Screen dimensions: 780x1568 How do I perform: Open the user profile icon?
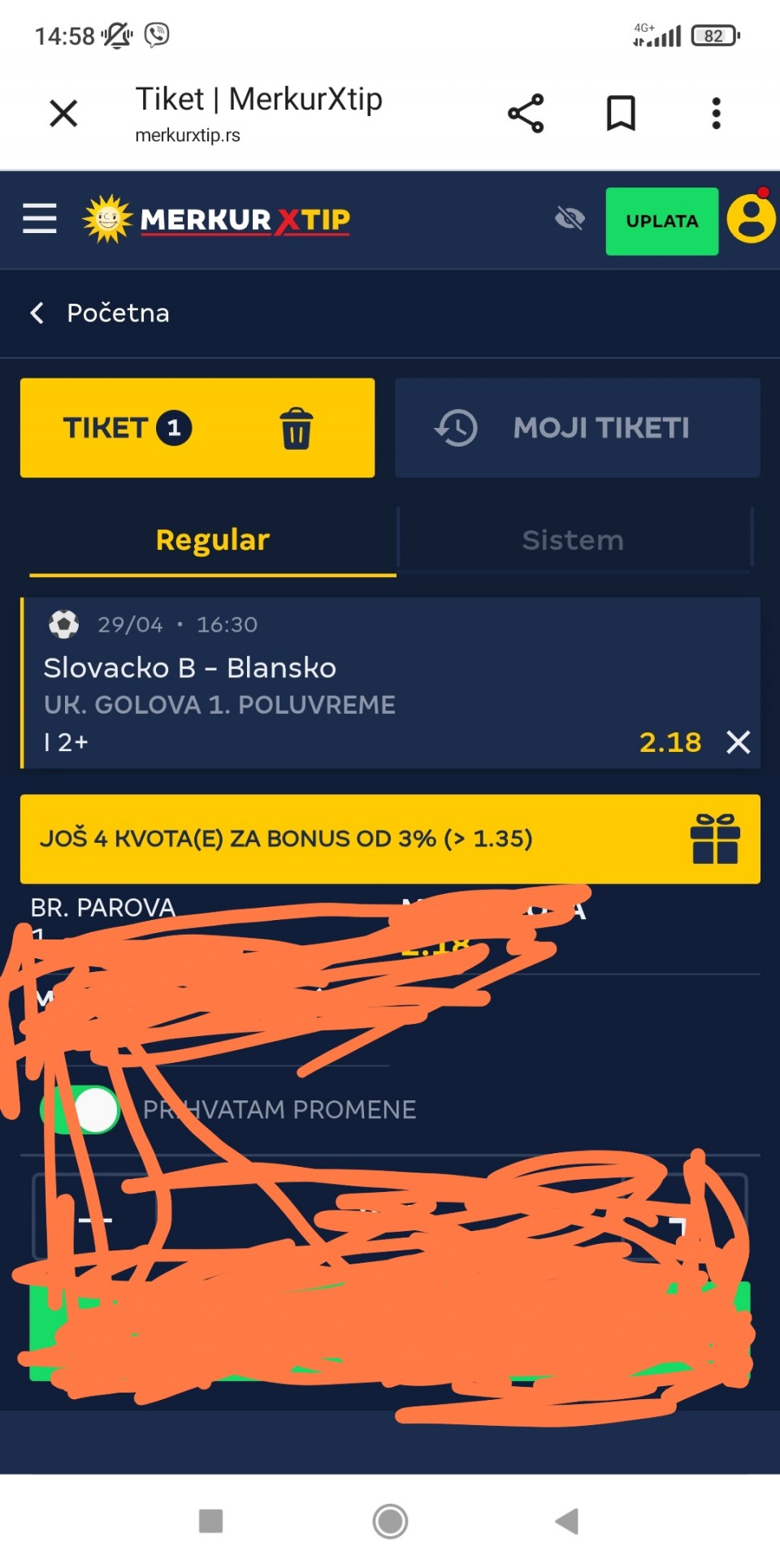pos(751,219)
